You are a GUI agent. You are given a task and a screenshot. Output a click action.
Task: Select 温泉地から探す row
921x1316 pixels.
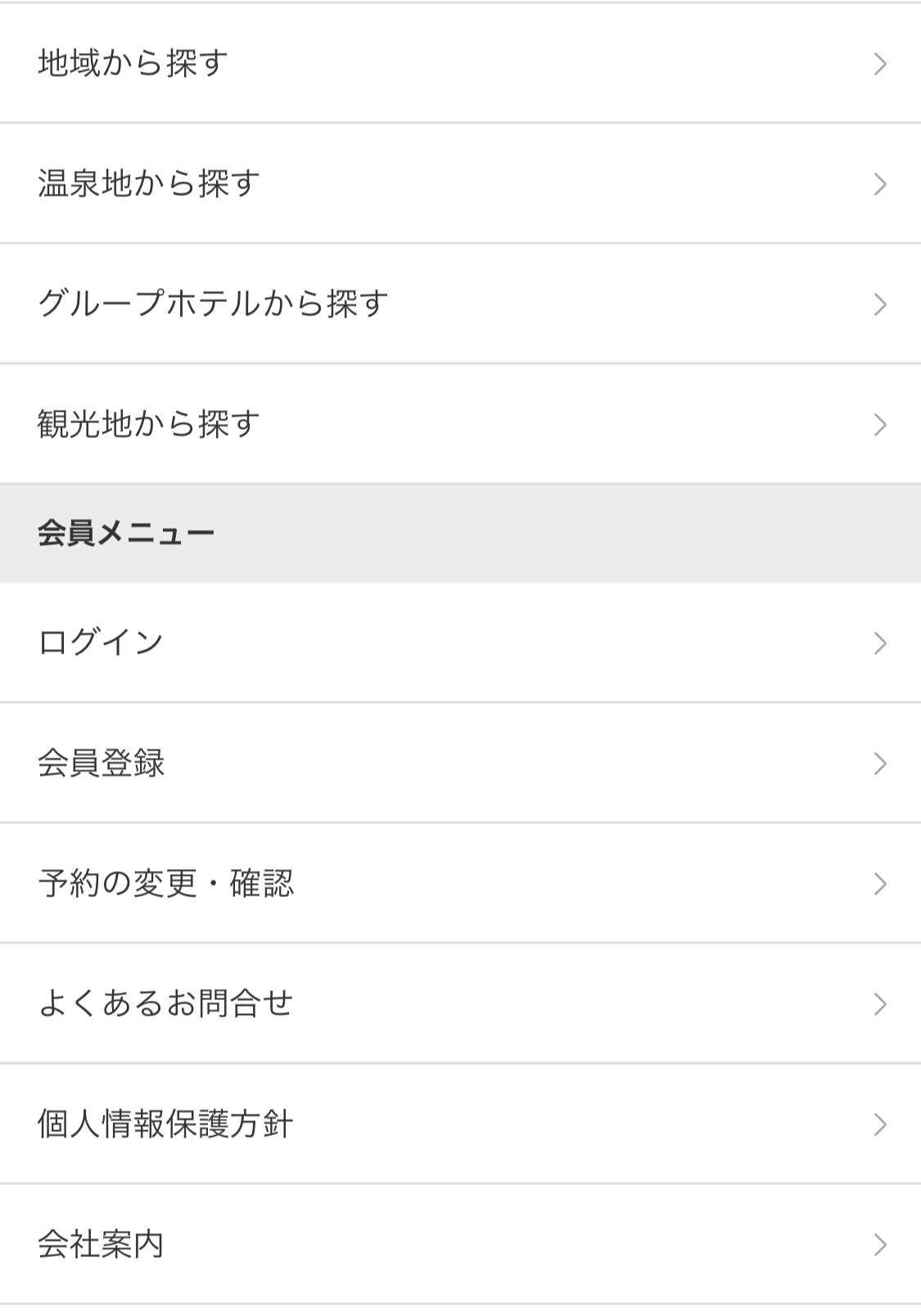460,183
